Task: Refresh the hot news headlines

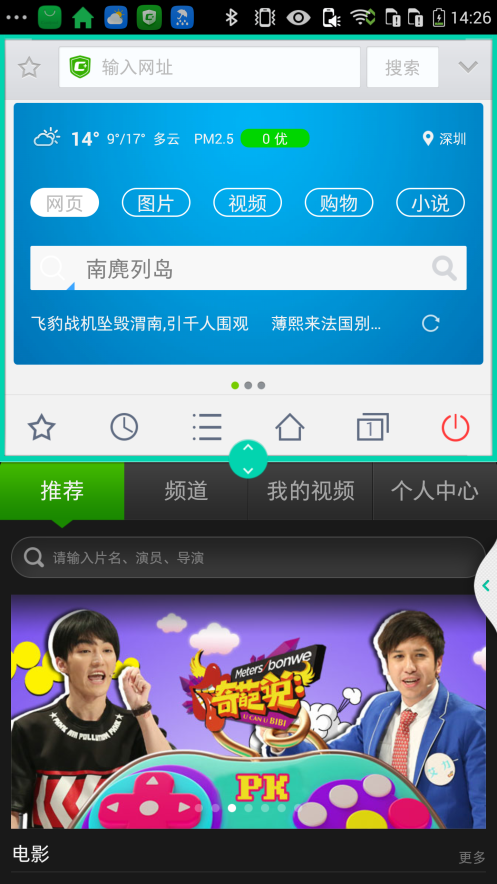Action: click(431, 324)
